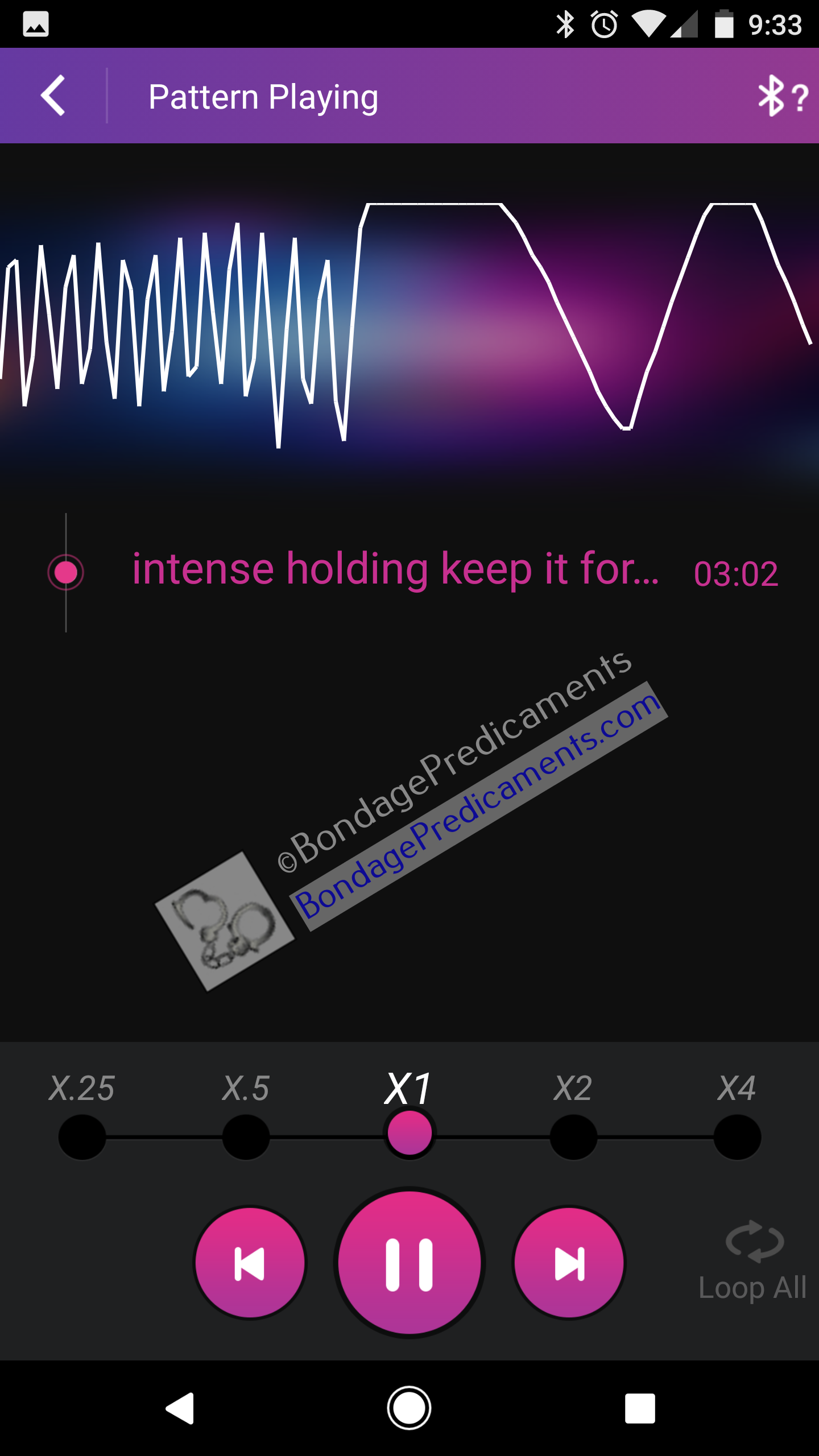Tap the back arrow to leave Pattern Playing

53,96
